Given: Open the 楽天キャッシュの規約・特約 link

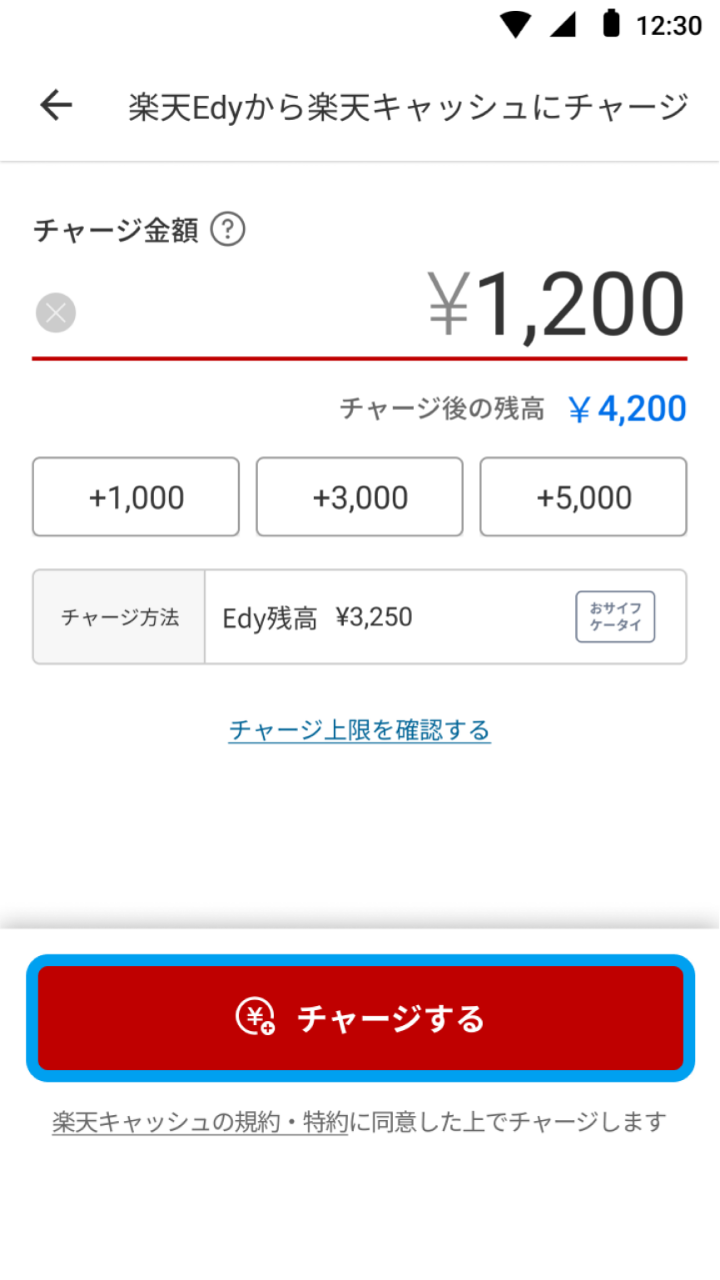Looking at the screenshot, I should click(200, 1122).
